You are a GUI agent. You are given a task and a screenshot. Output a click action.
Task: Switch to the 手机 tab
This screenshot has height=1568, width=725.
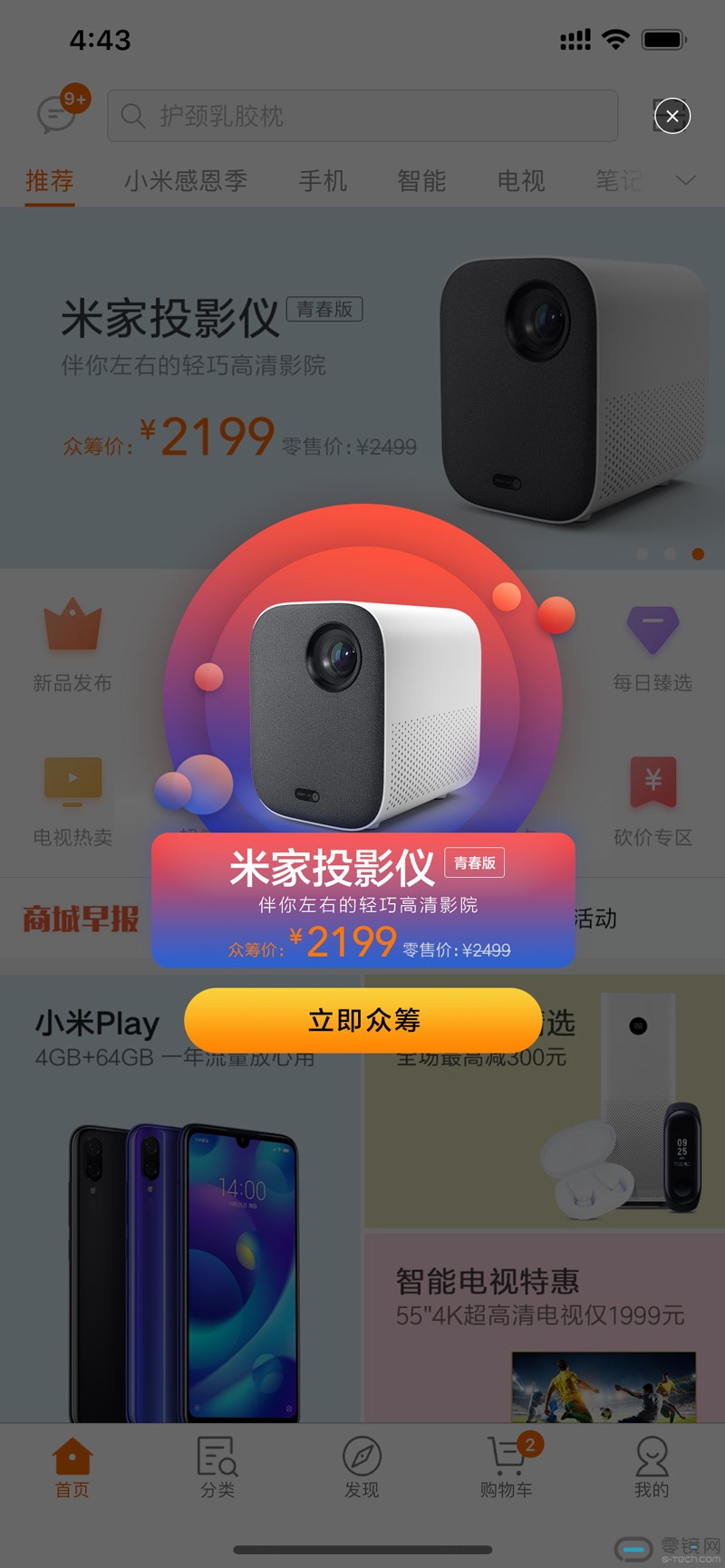pyautogui.click(x=323, y=181)
